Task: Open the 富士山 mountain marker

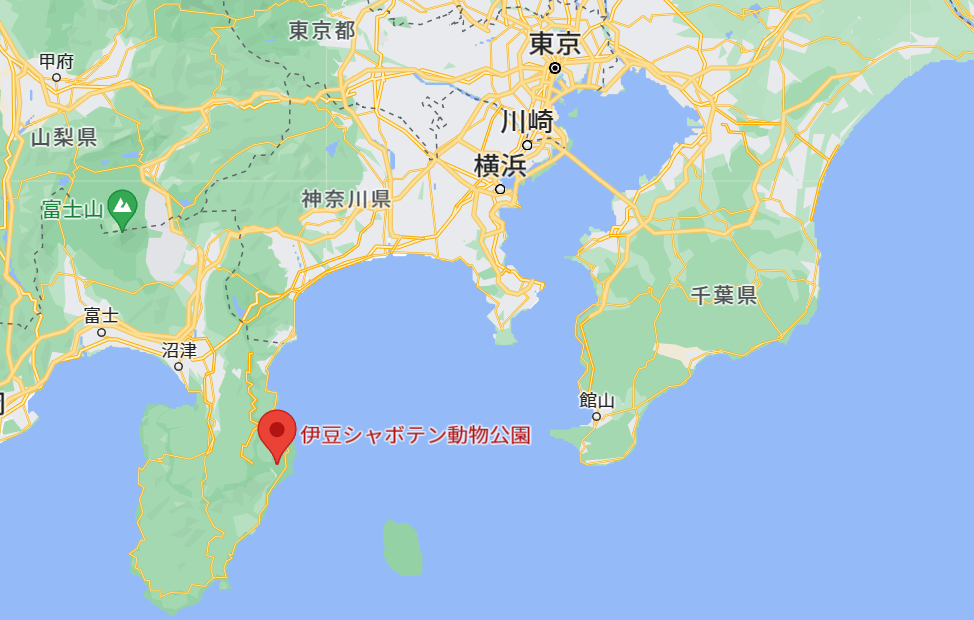Action: click(x=122, y=209)
